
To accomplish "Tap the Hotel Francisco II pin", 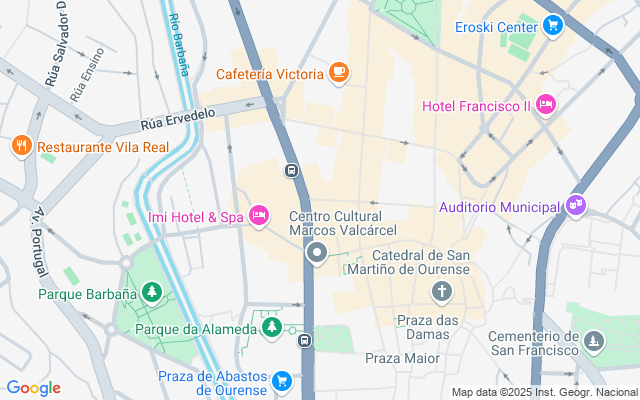I will (547, 105).
